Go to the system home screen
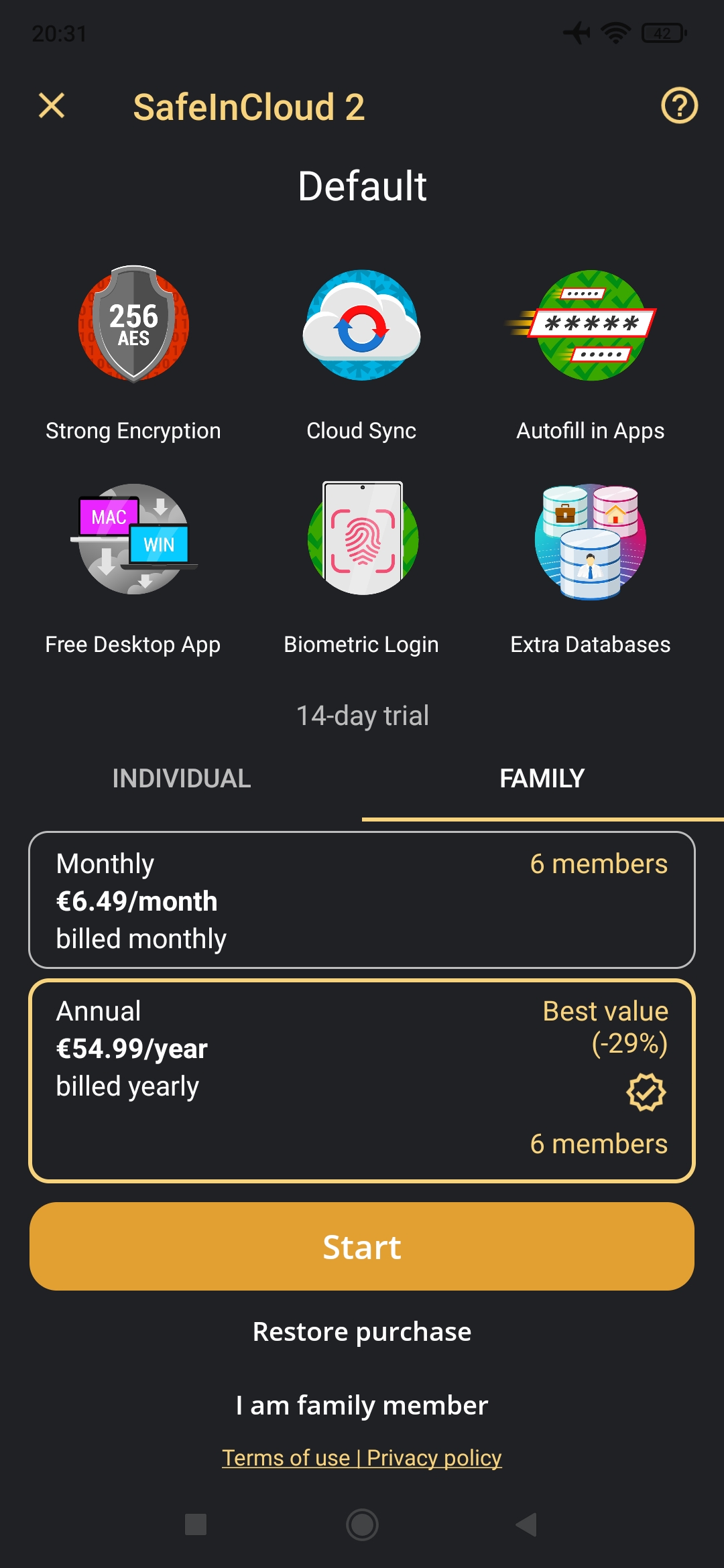The width and height of the screenshot is (724, 1568). pyautogui.click(x=362, y=1524)
